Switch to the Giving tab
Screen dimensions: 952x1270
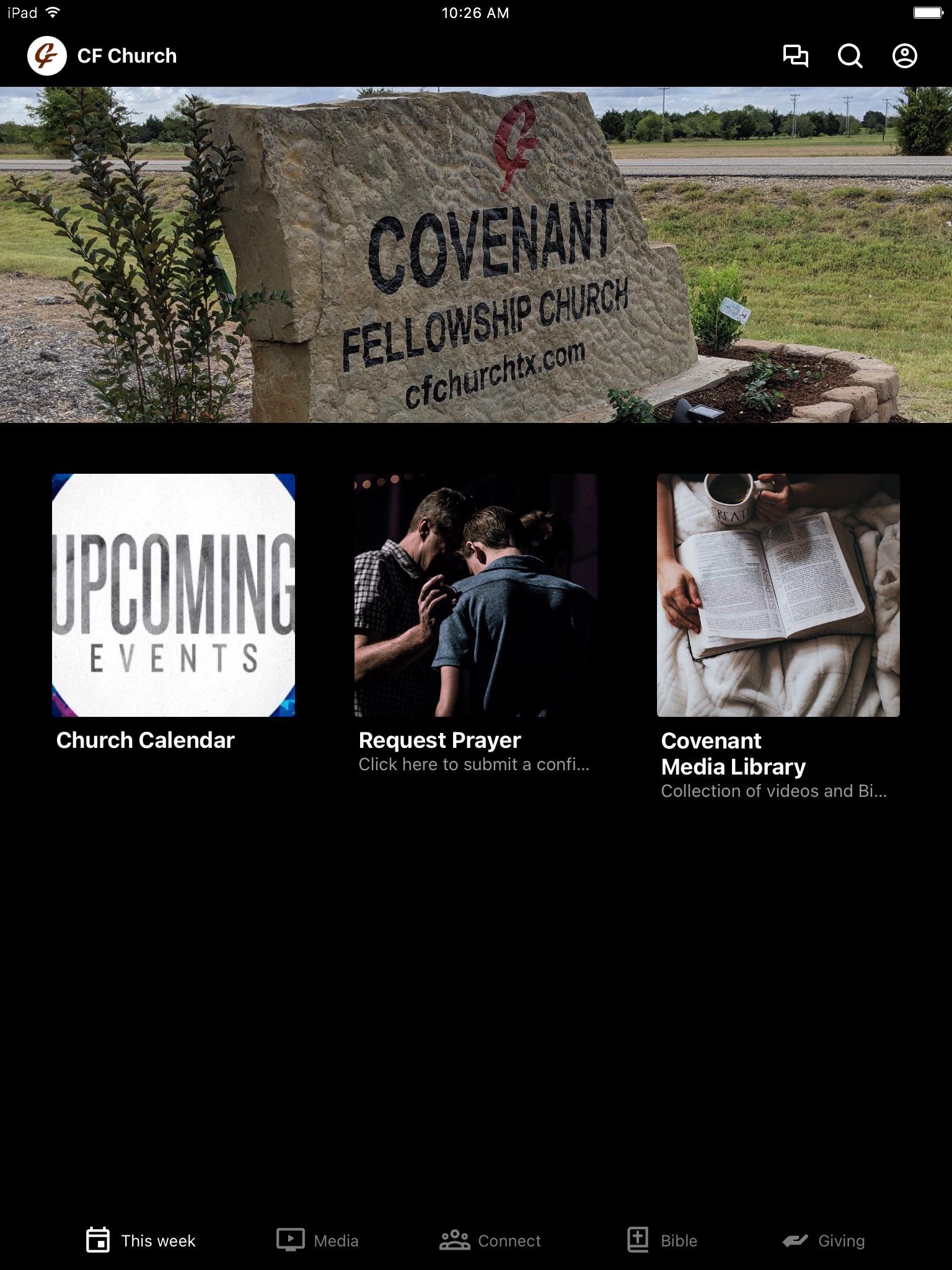click(824, 1240)
